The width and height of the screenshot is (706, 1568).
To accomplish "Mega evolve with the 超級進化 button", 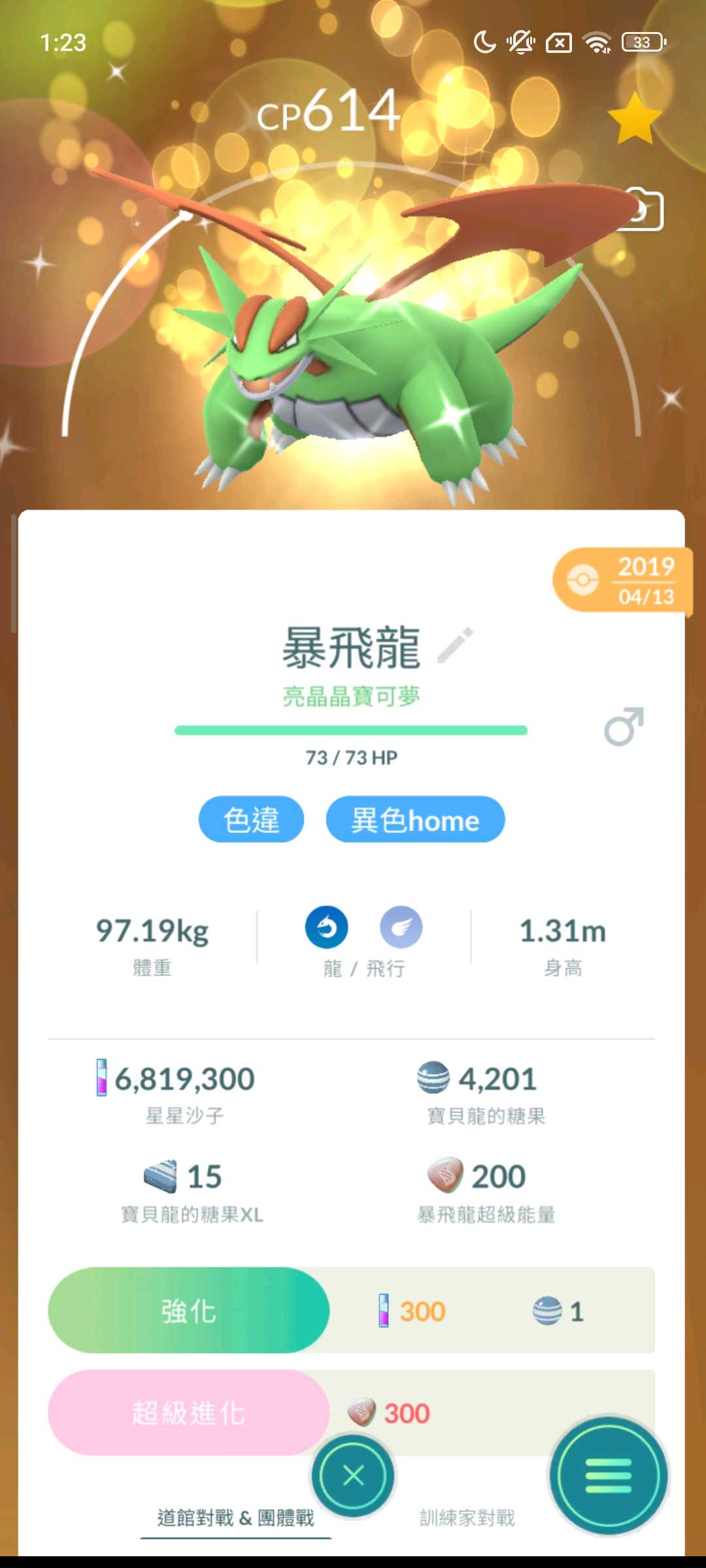I will point(189,1413).
